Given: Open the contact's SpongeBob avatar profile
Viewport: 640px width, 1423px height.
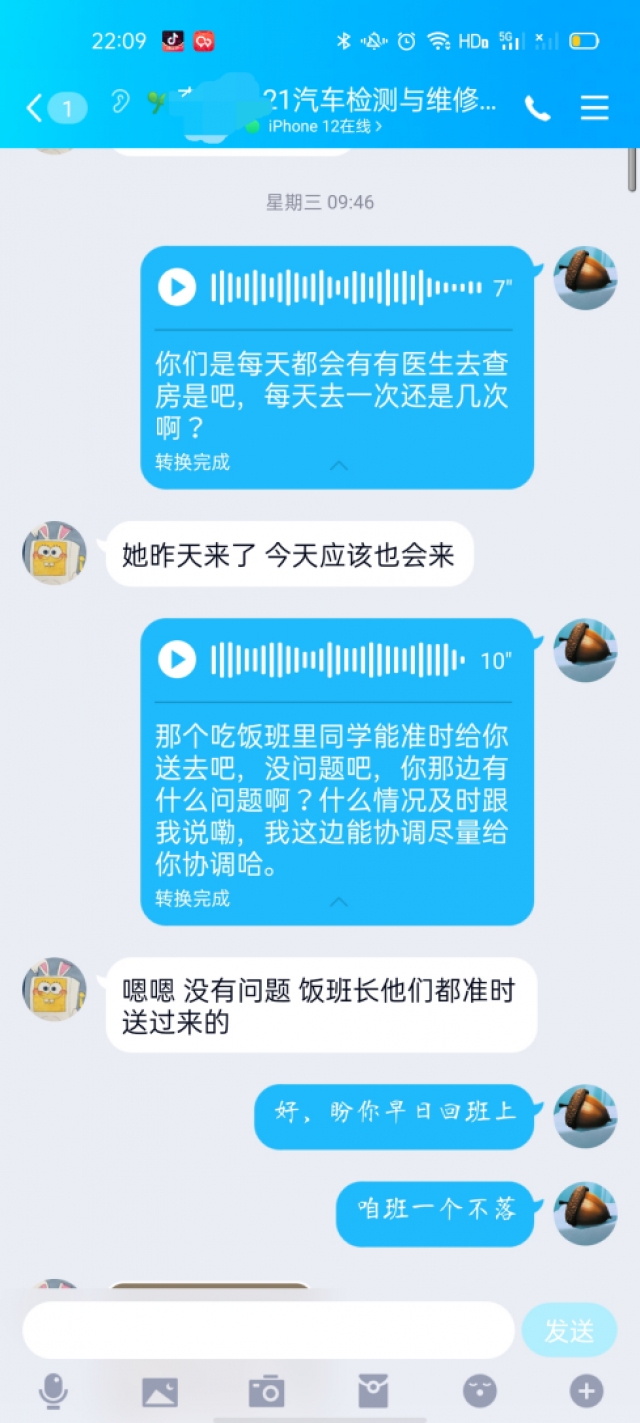Looking at the screenshot, I should point(54,553).
